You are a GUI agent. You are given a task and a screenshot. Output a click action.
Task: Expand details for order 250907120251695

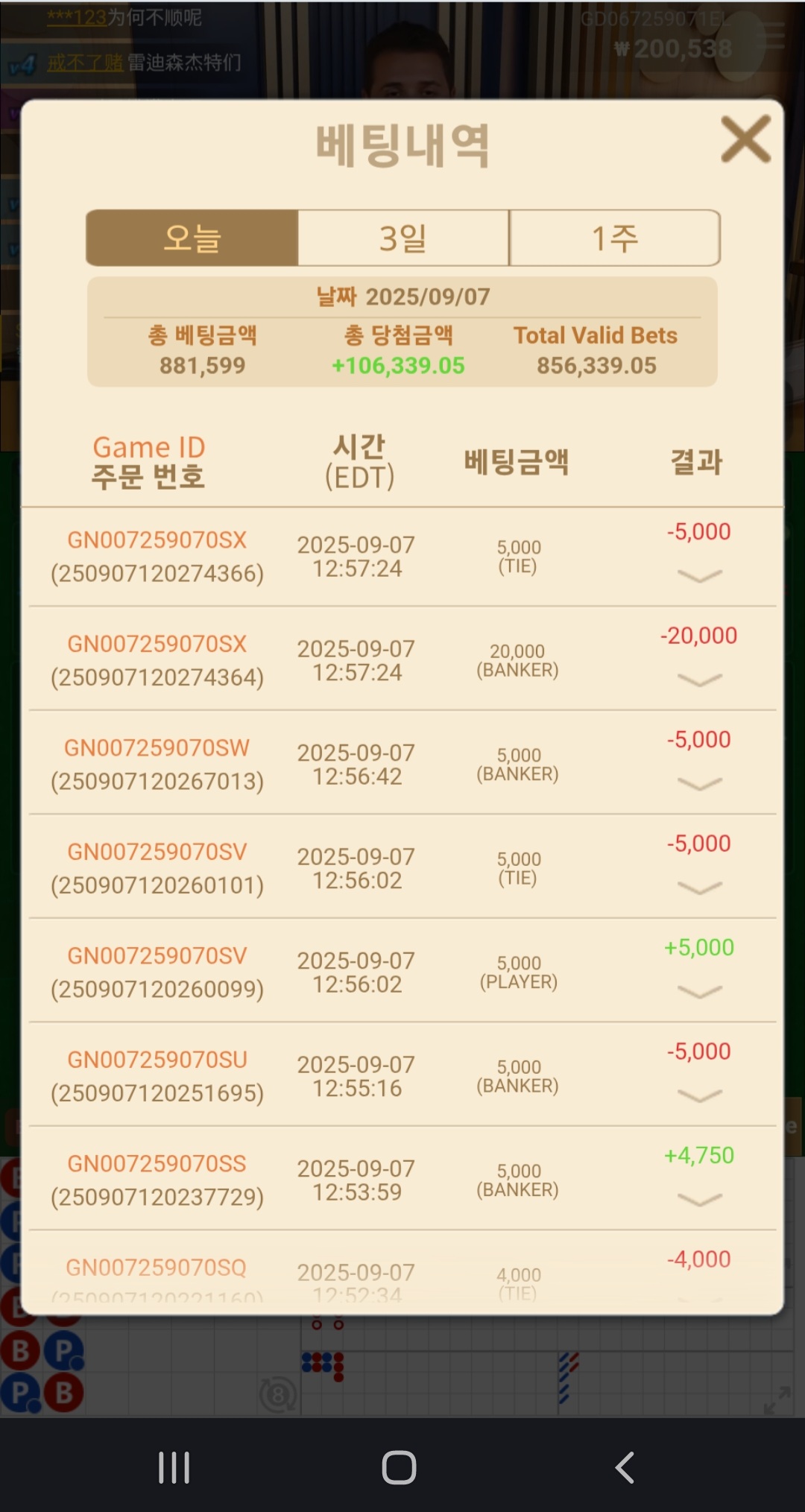click(699, 1095)
